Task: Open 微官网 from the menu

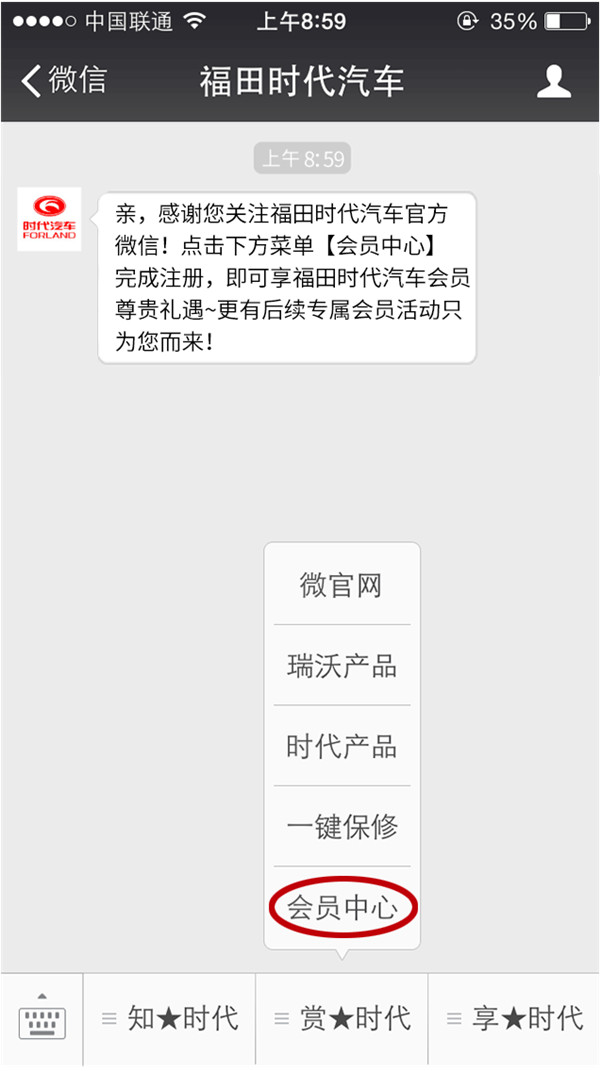Action: tap(342, 585)
